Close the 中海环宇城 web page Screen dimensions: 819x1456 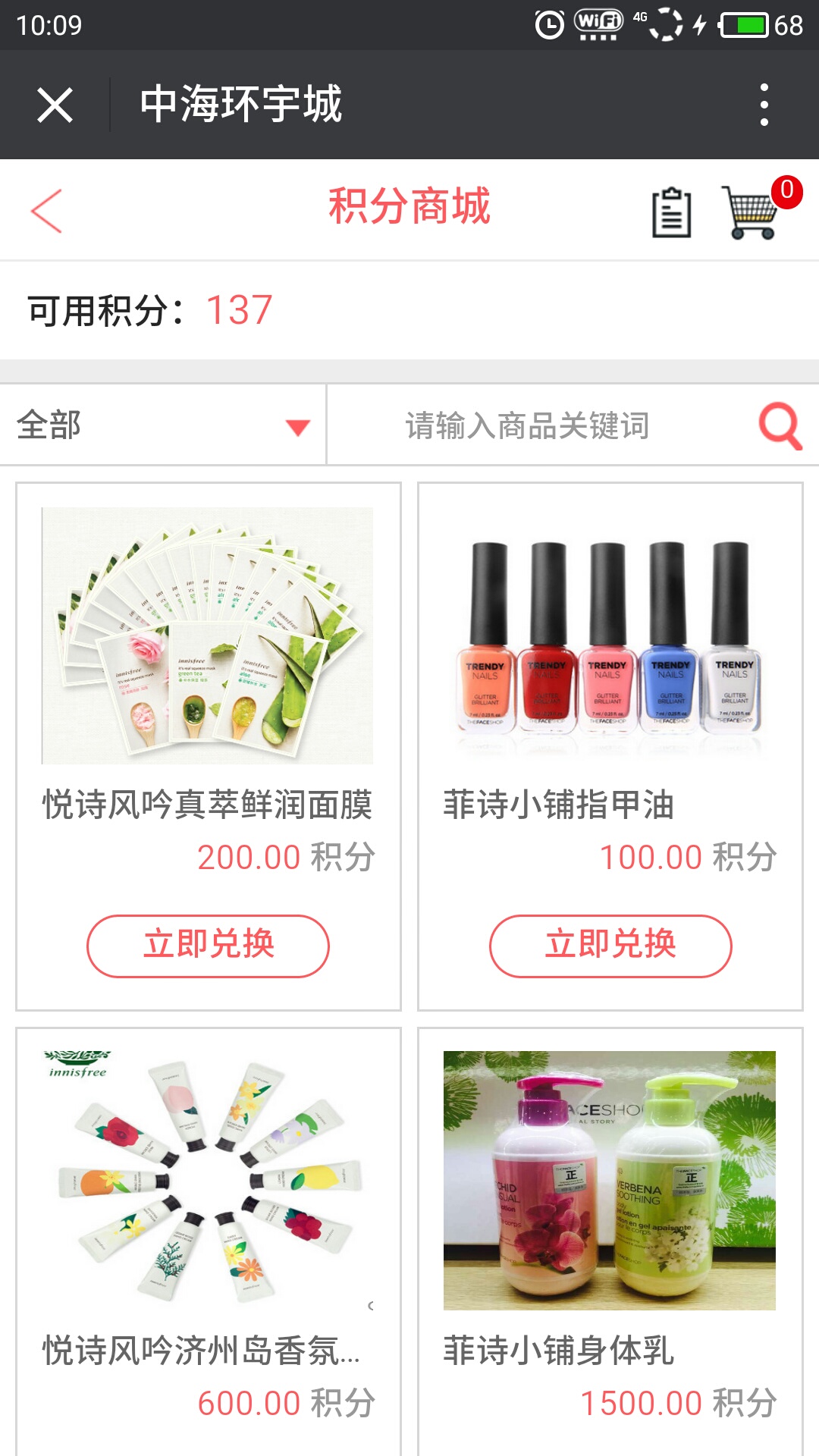[x=55, y=105]
